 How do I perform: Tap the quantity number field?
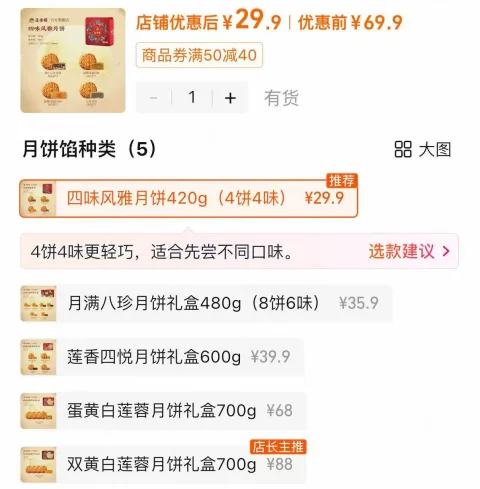click(192, 98)
